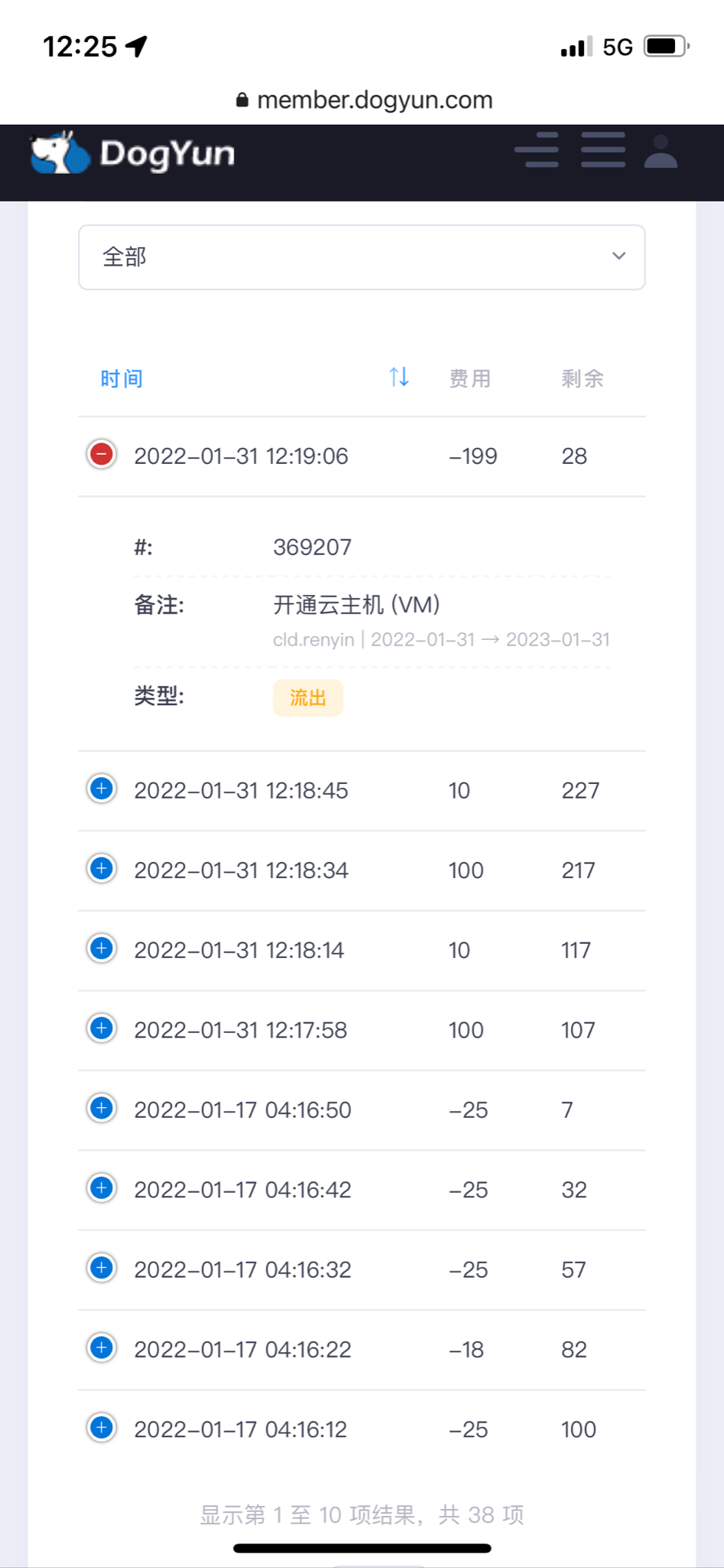Expand the 2022-01-31 12:18:45 record
724x1568 pixels.
pyautogui.click(x=101, y=789)
